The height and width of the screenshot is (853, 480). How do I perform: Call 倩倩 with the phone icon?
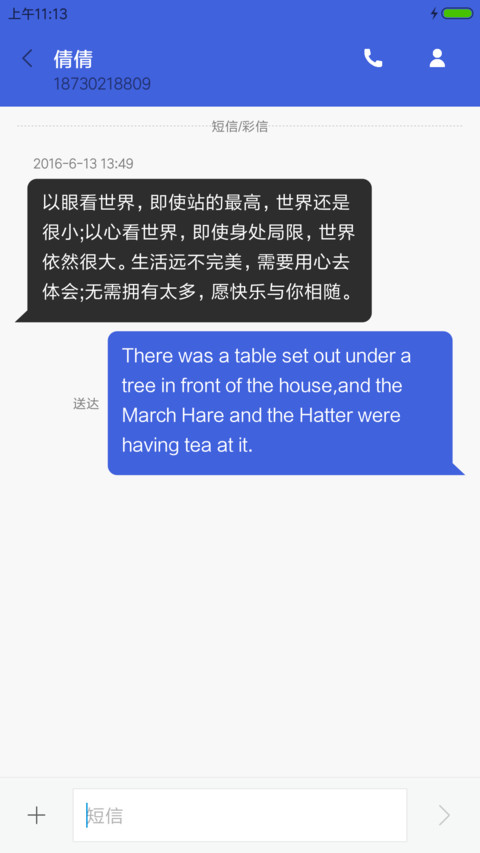tap(373, 58)
